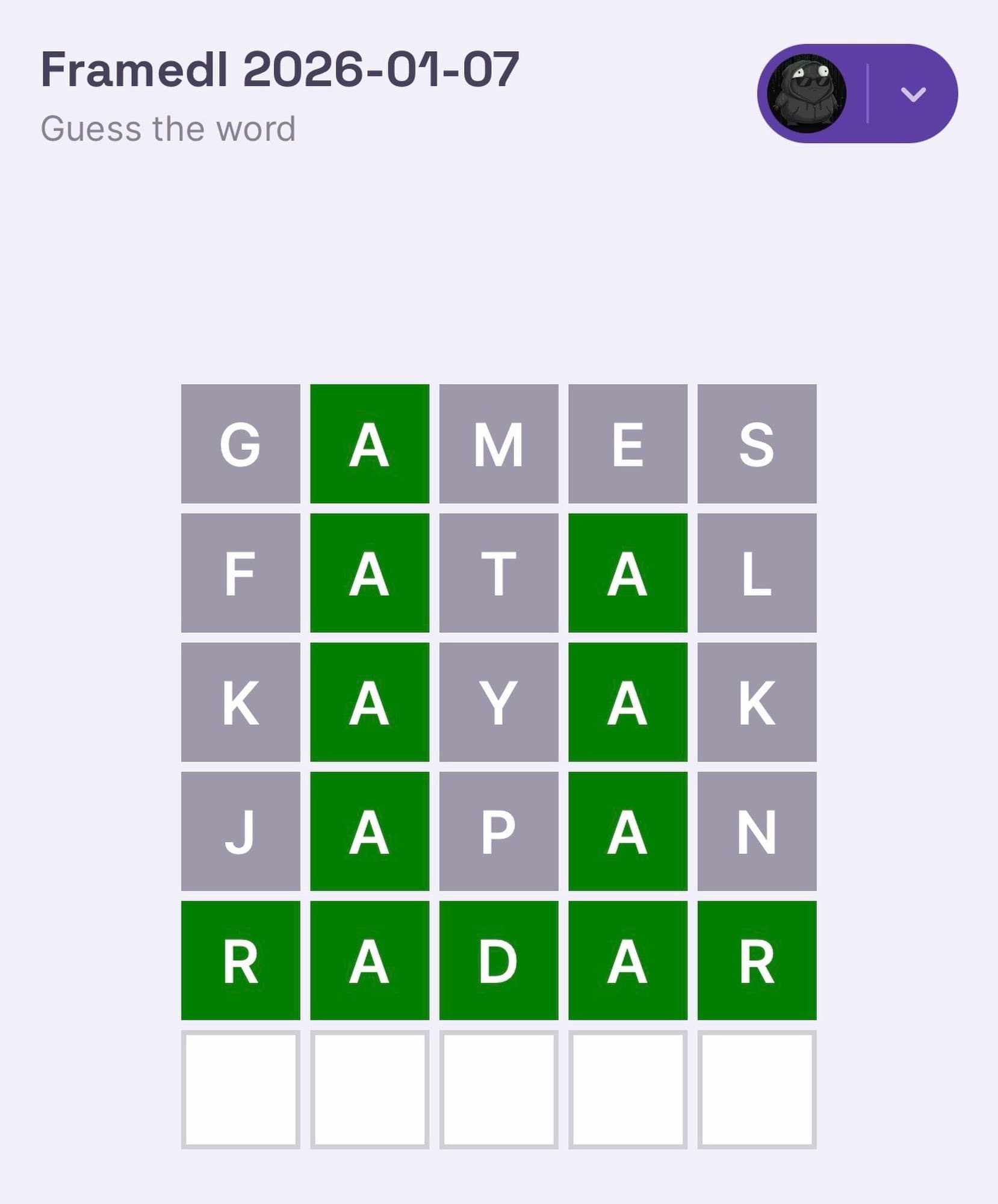
Task: Open the profile avatar
Action: [x=807, y=94]
